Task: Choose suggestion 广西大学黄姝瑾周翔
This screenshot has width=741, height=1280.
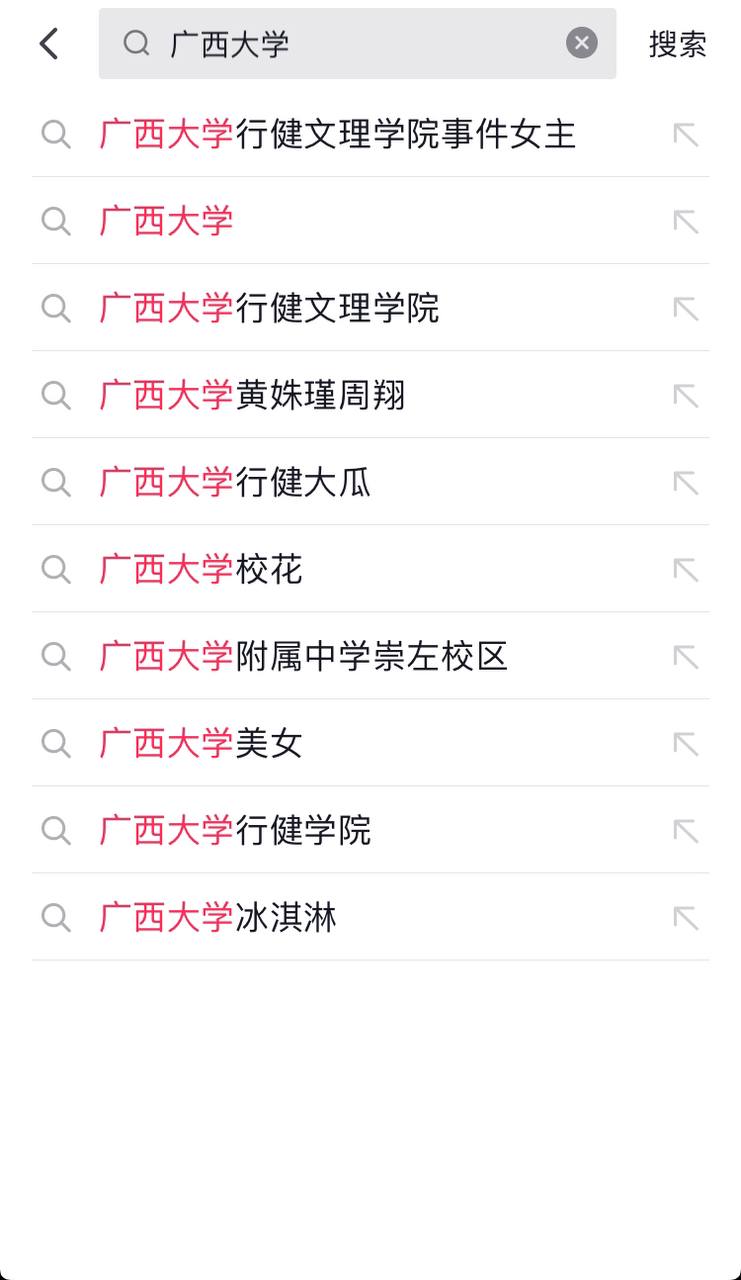Action: (x=253, y=395)
